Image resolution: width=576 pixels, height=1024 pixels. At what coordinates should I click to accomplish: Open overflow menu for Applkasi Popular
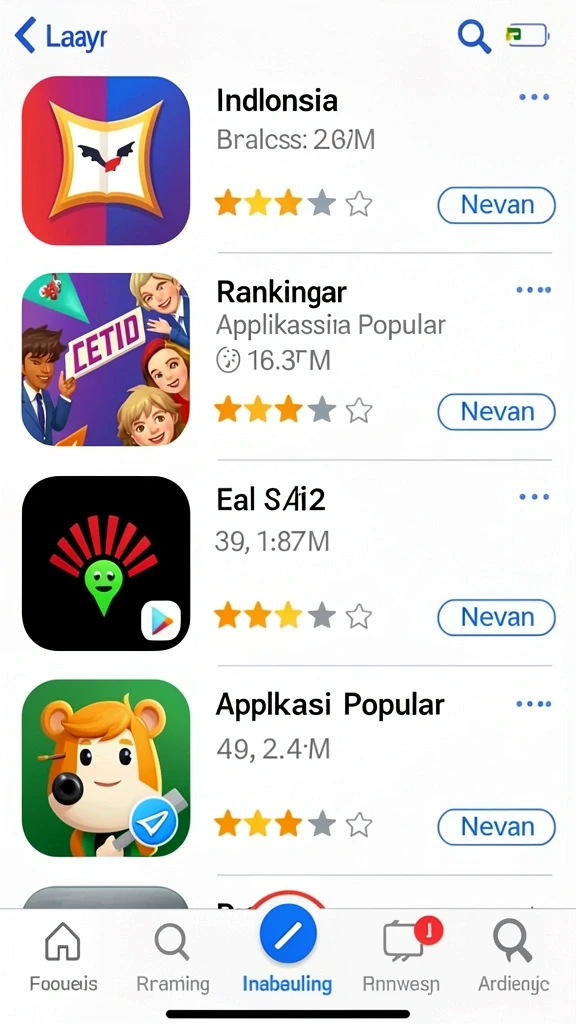[534, 704]
